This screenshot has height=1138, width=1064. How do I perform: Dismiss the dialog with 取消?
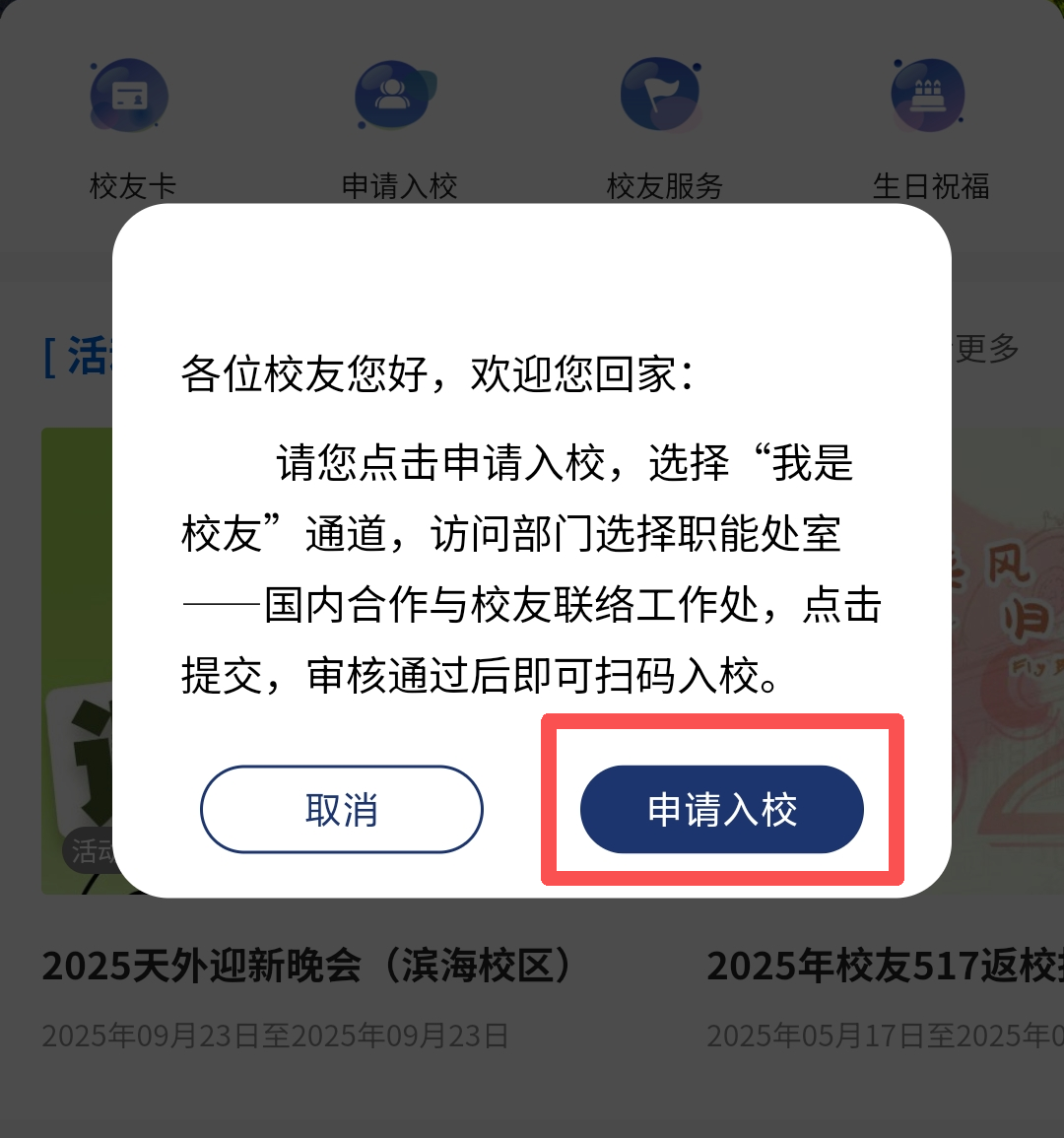(x=342, y=809)
